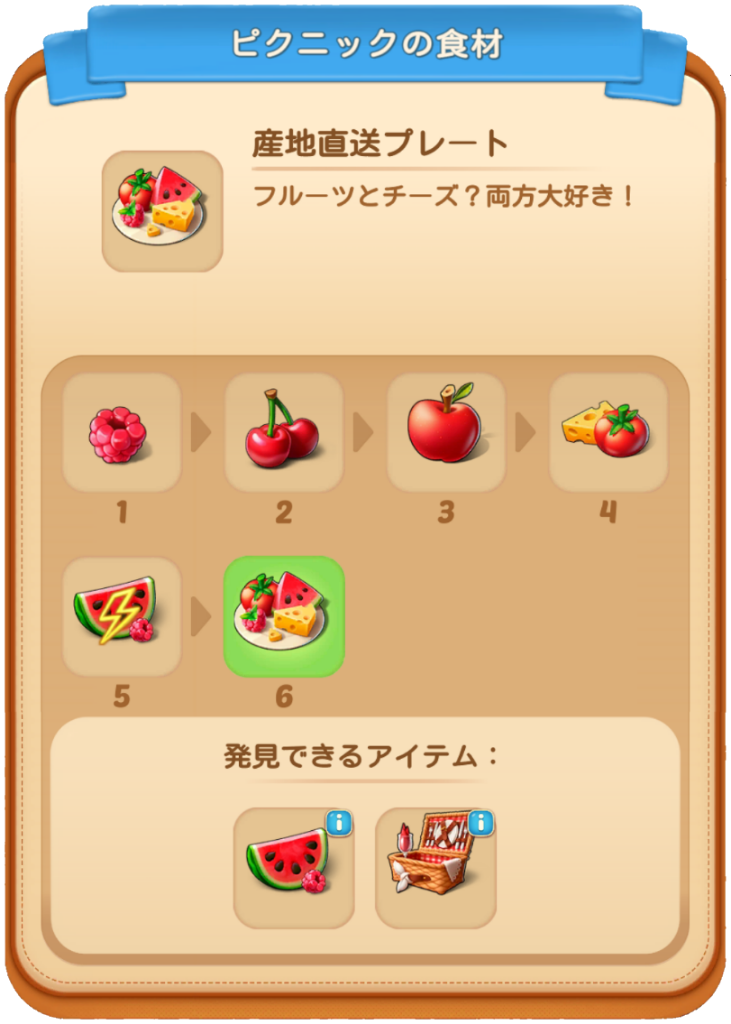Open info for the picnic basket item

(480, 824)
